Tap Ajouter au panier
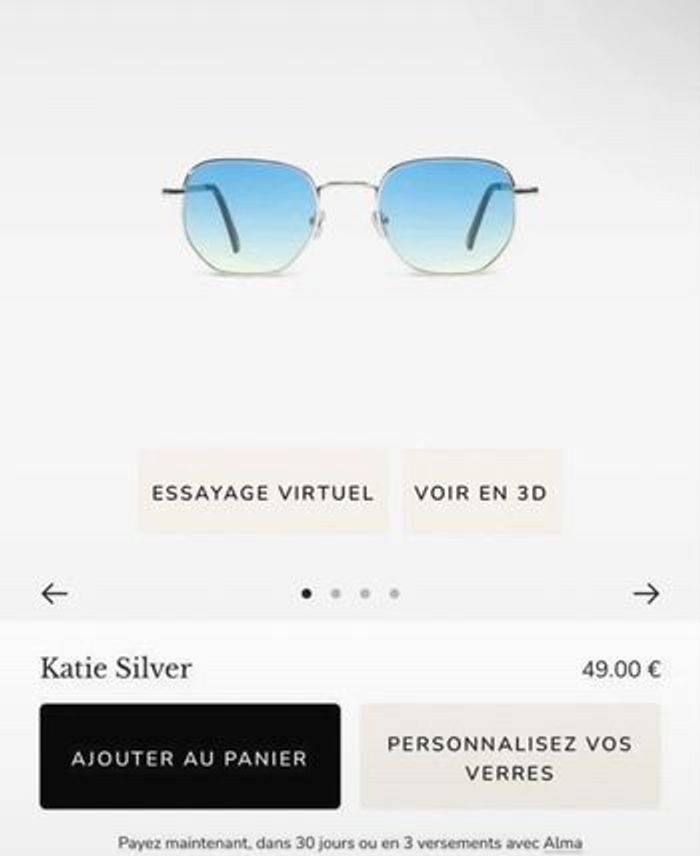The width and height of the screenshot is (700, 856). [190, 757]
